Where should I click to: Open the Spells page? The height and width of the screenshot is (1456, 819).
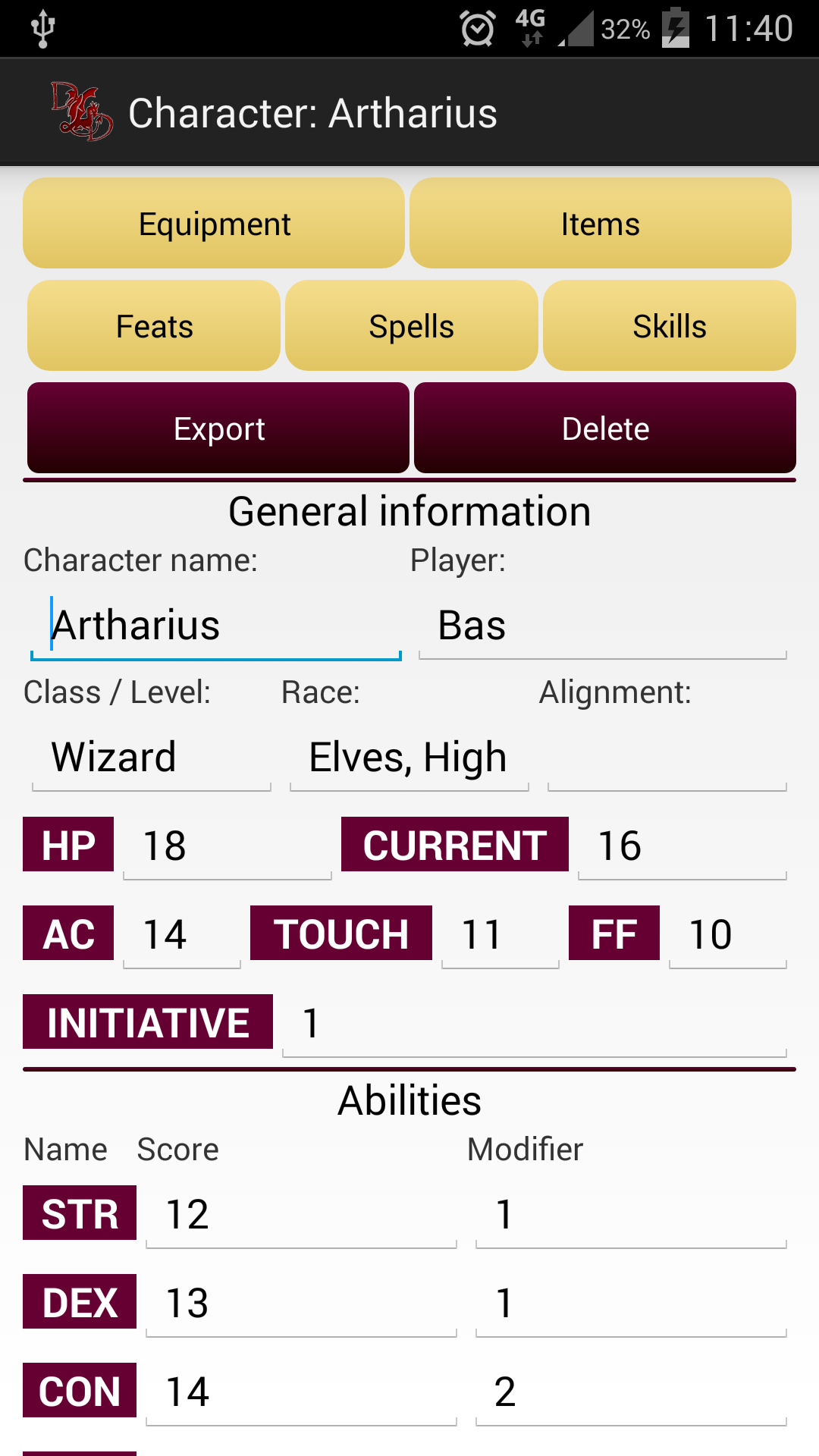(x=412, y=325)
